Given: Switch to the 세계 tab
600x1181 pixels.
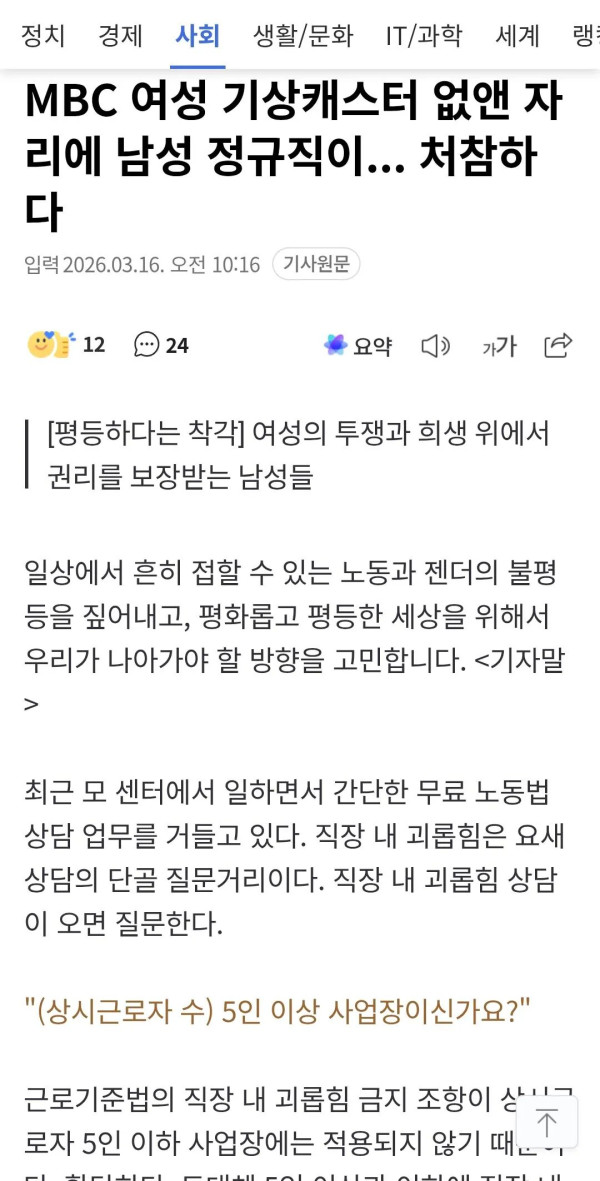Looking at the screenshot, I should click(518, 35).
